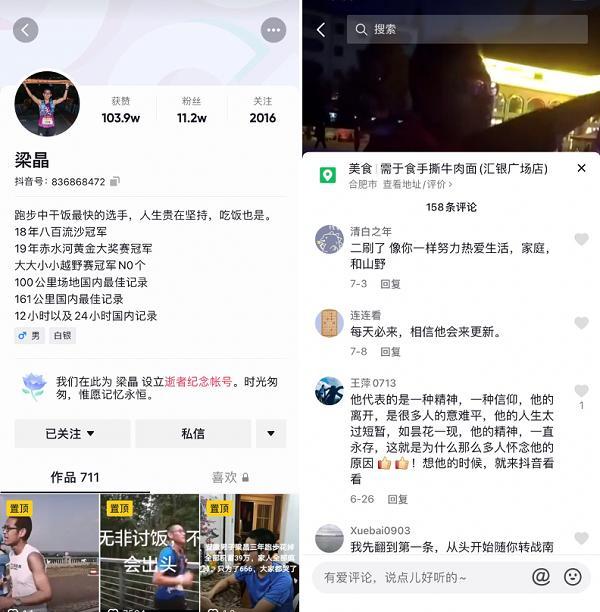The image size is (600, 612).
Task: Open the emoji picker in the comment bar
Action: tap(573, 577)
